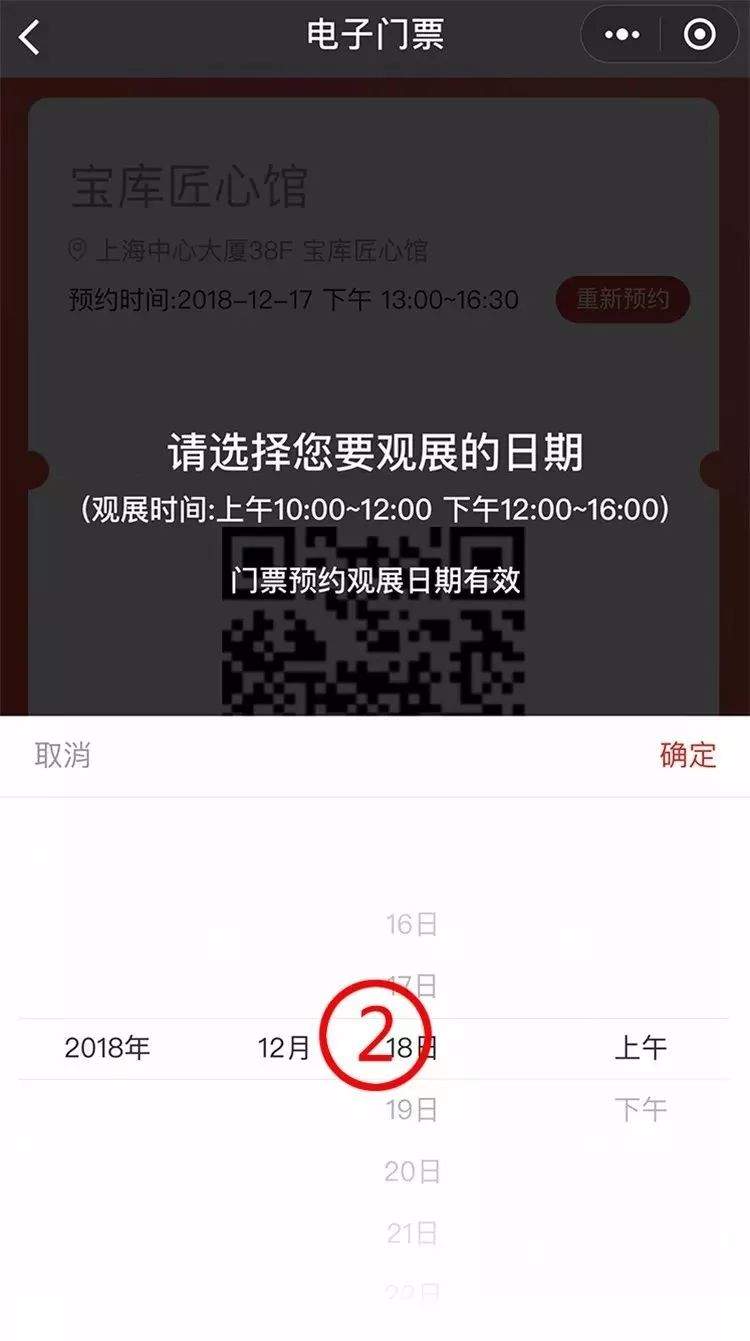Screen dimensions: 750x1341
Task: Select 16日 in the day picker
Action: (412, 924)
